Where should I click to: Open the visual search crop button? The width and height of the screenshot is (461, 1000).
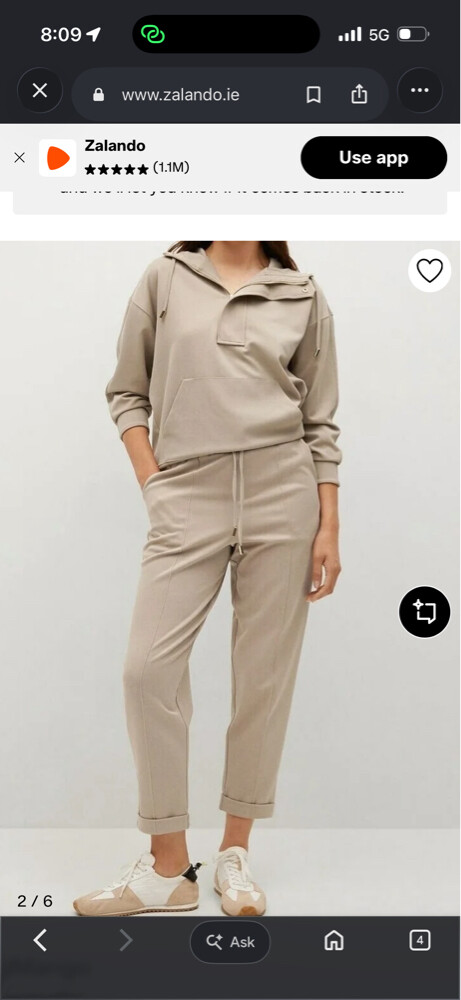tap(424, 612)
